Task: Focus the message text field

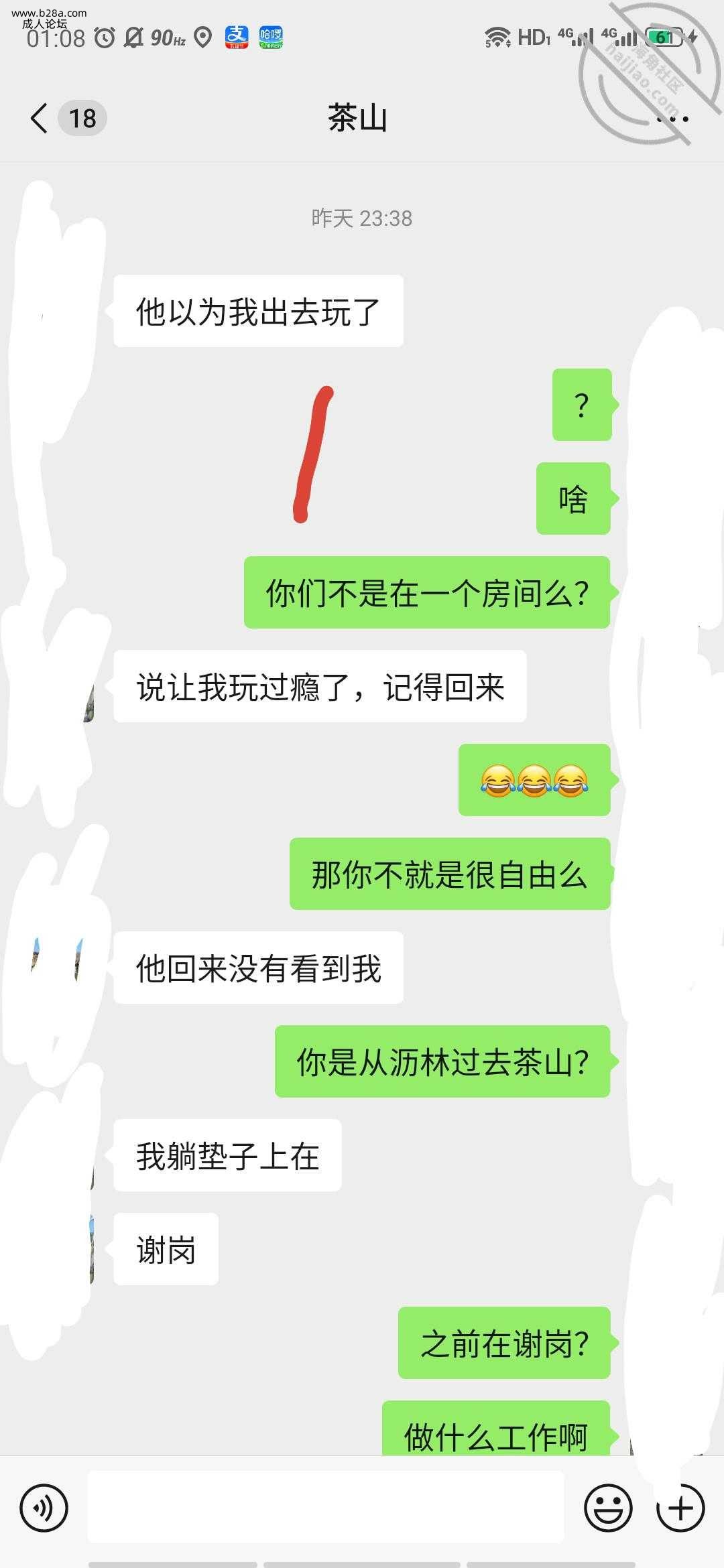Action: [x=325, y=1507]
